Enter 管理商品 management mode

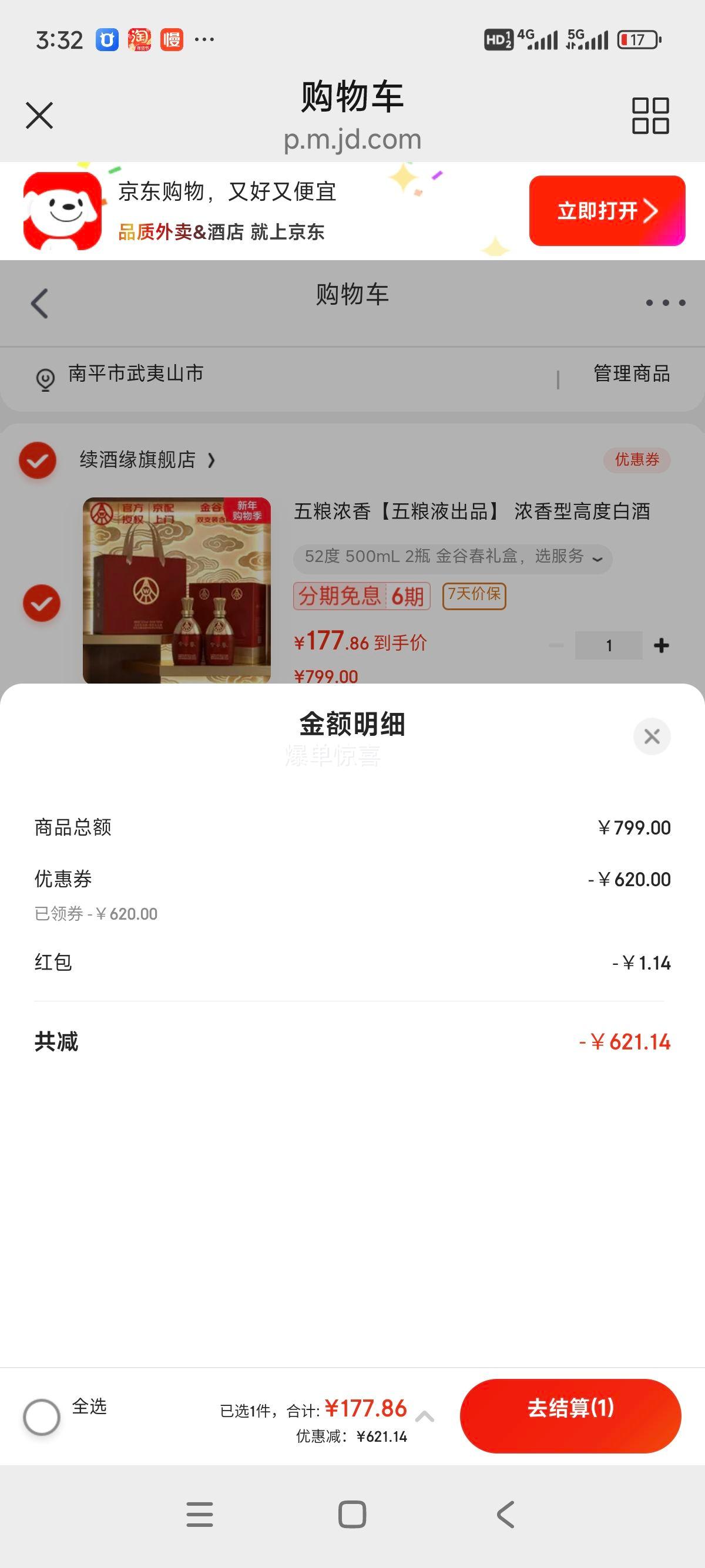[631, 374]
